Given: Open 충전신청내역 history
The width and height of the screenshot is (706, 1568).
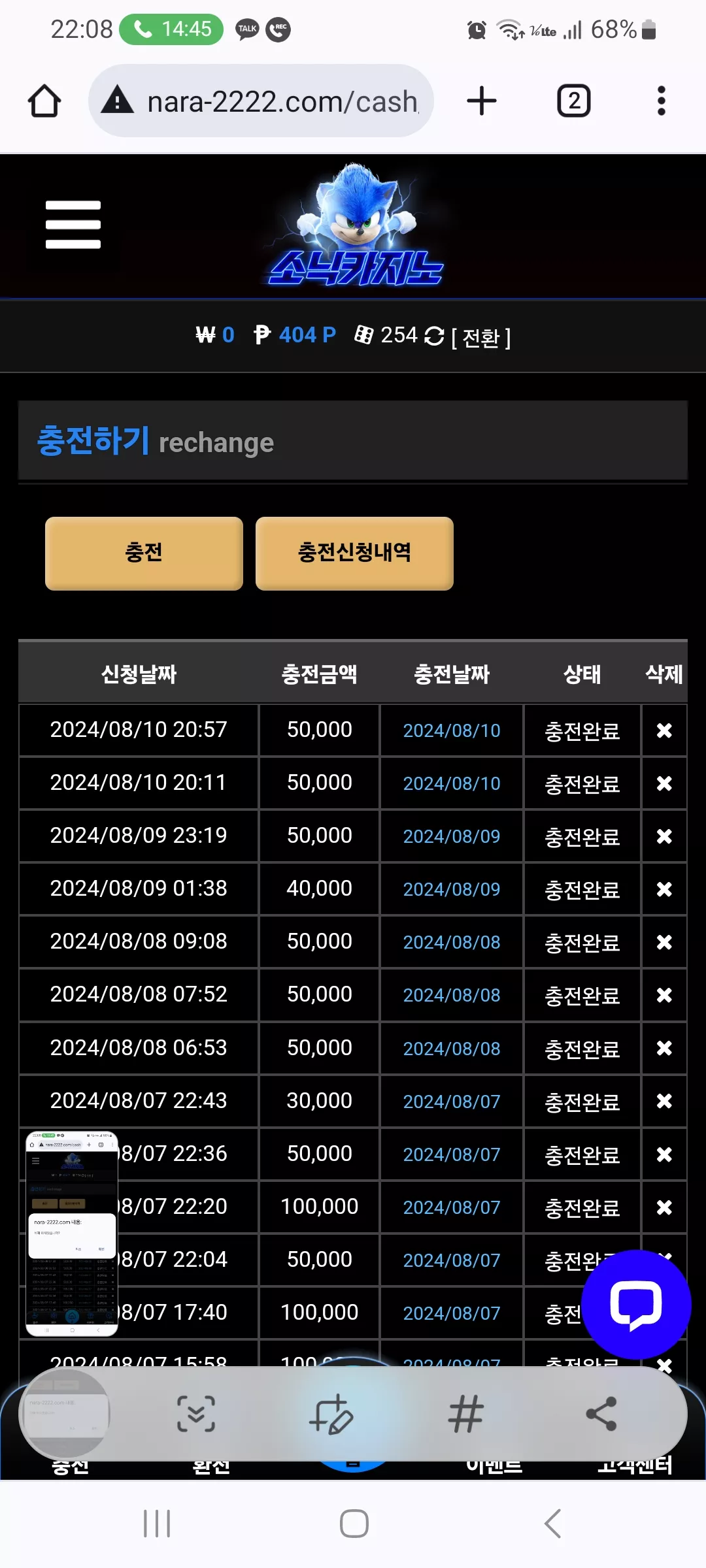Looking at the screenshot, I should pyautogui.click(x=354, y=553).
